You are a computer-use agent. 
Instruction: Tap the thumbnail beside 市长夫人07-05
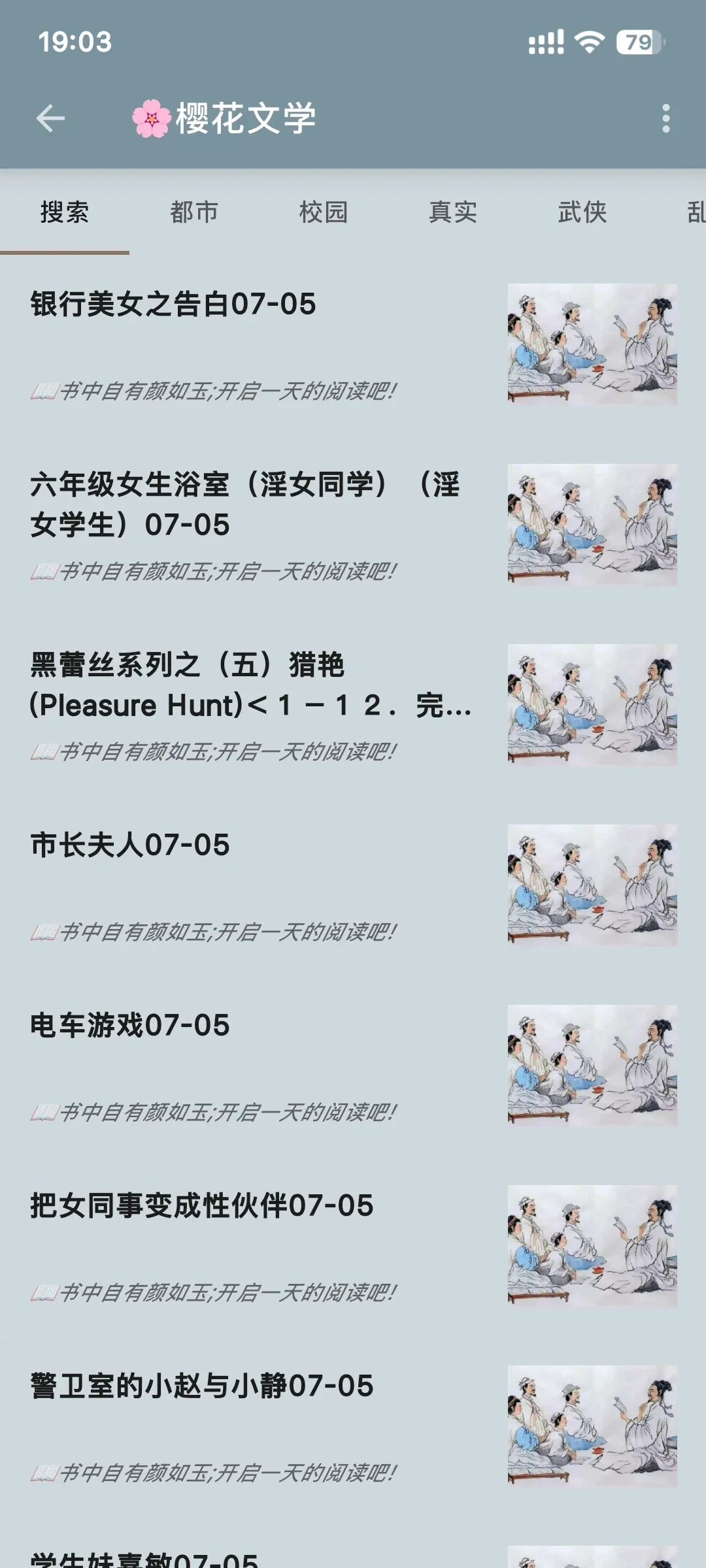[592, 885]
